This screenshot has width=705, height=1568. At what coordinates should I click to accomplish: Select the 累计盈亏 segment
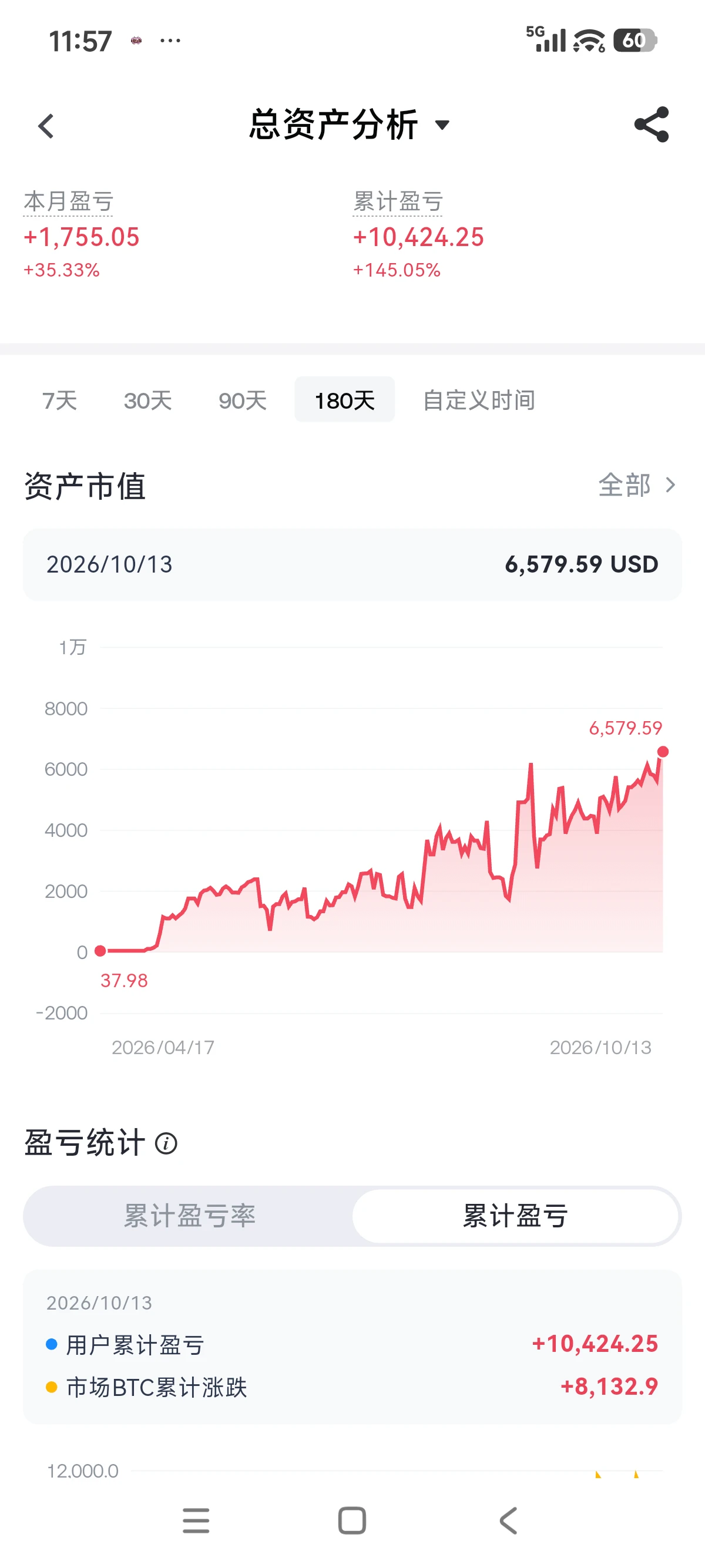515,1216
